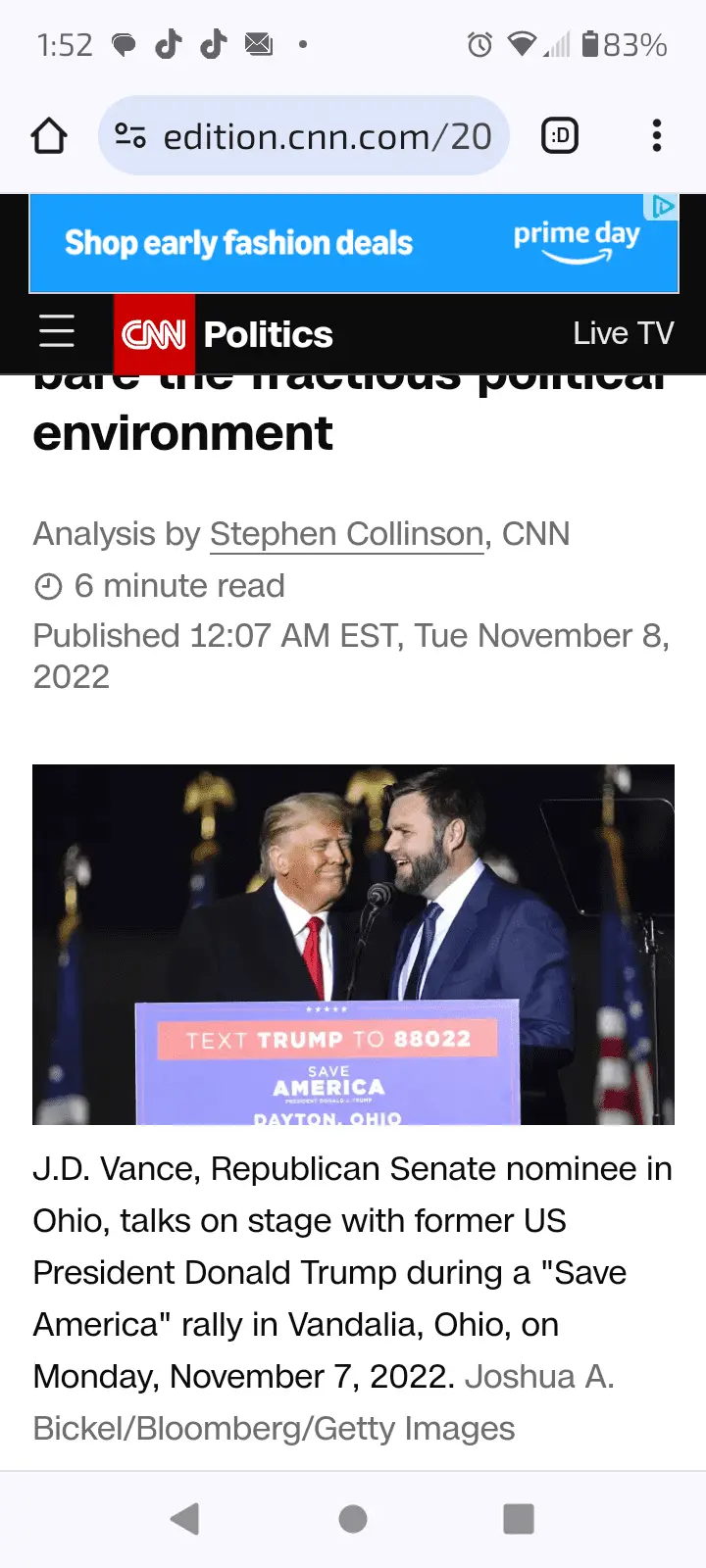Open Live TV

(624, 333)
